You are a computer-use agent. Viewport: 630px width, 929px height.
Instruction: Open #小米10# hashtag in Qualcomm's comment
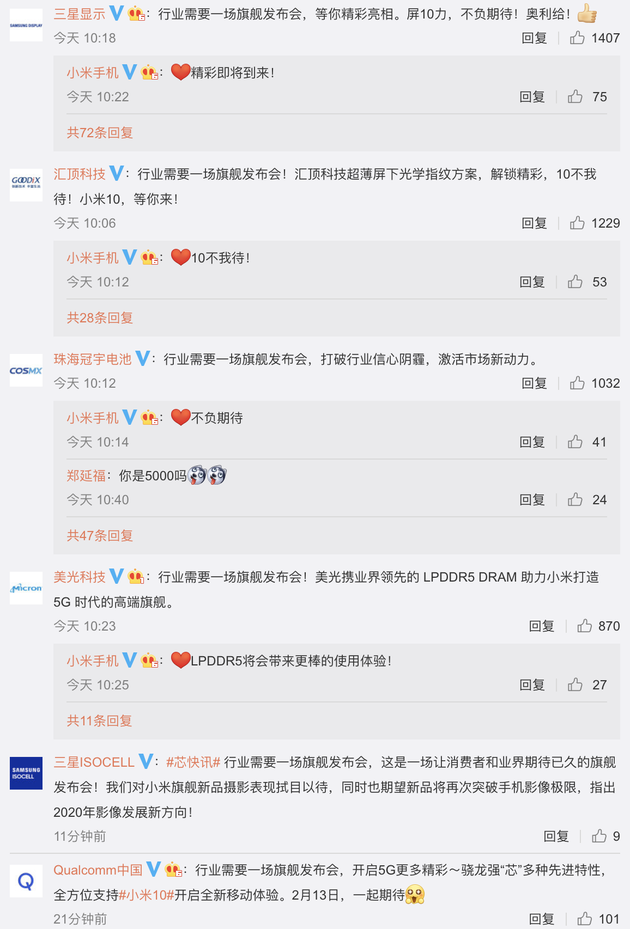point(147,894)
